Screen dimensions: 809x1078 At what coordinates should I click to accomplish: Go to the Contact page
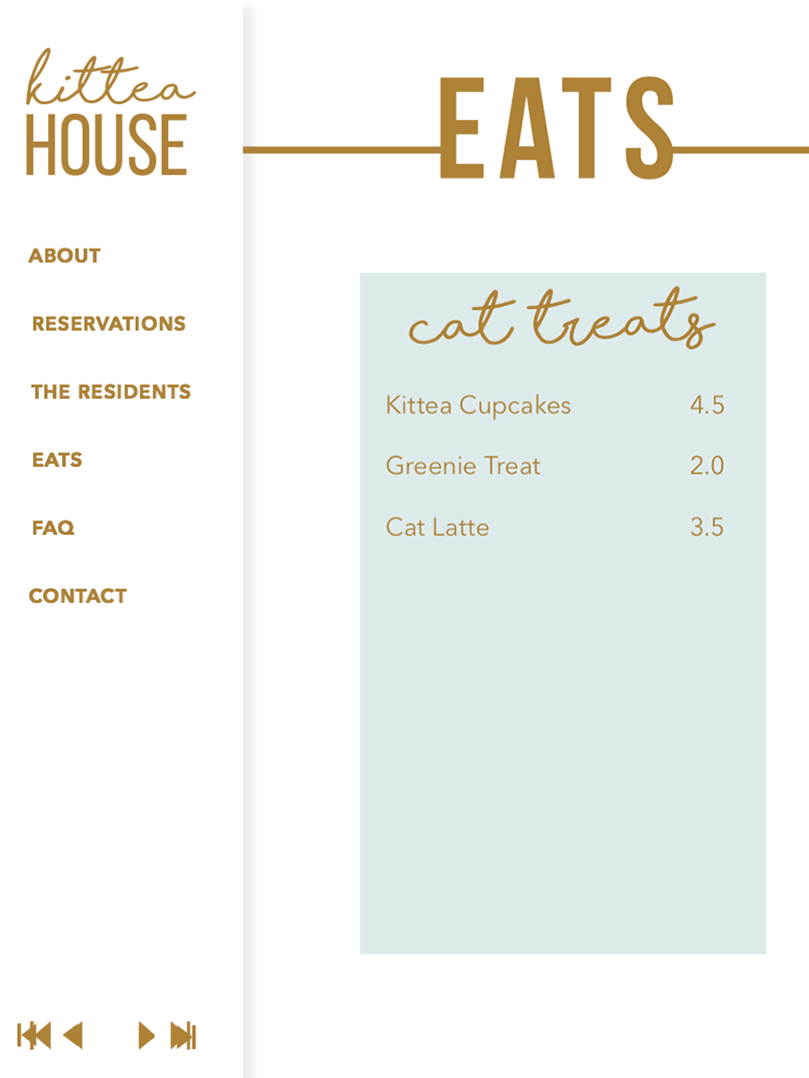coord(77,596)
